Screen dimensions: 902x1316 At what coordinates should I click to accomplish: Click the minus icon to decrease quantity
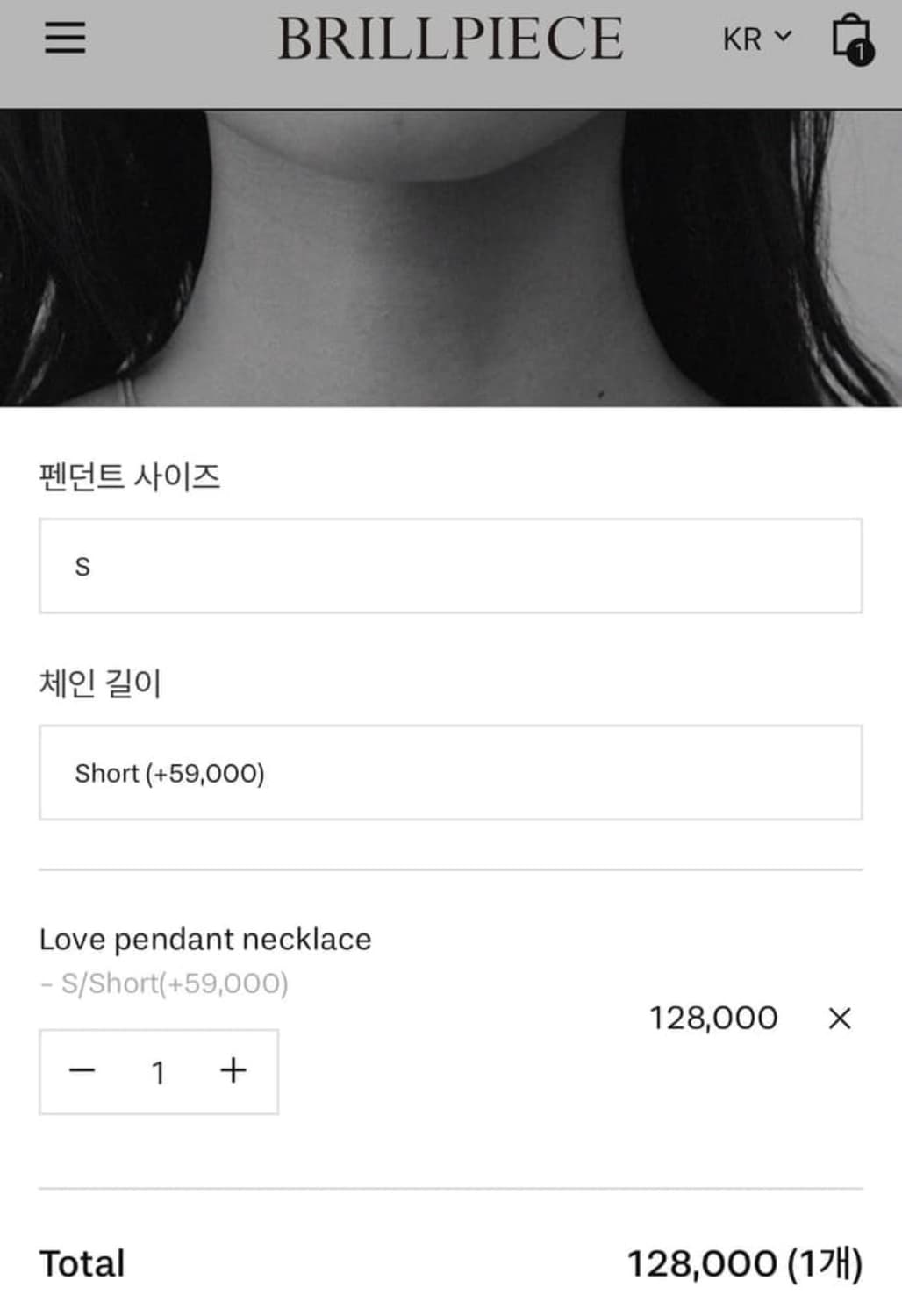tap(83, 1071)
